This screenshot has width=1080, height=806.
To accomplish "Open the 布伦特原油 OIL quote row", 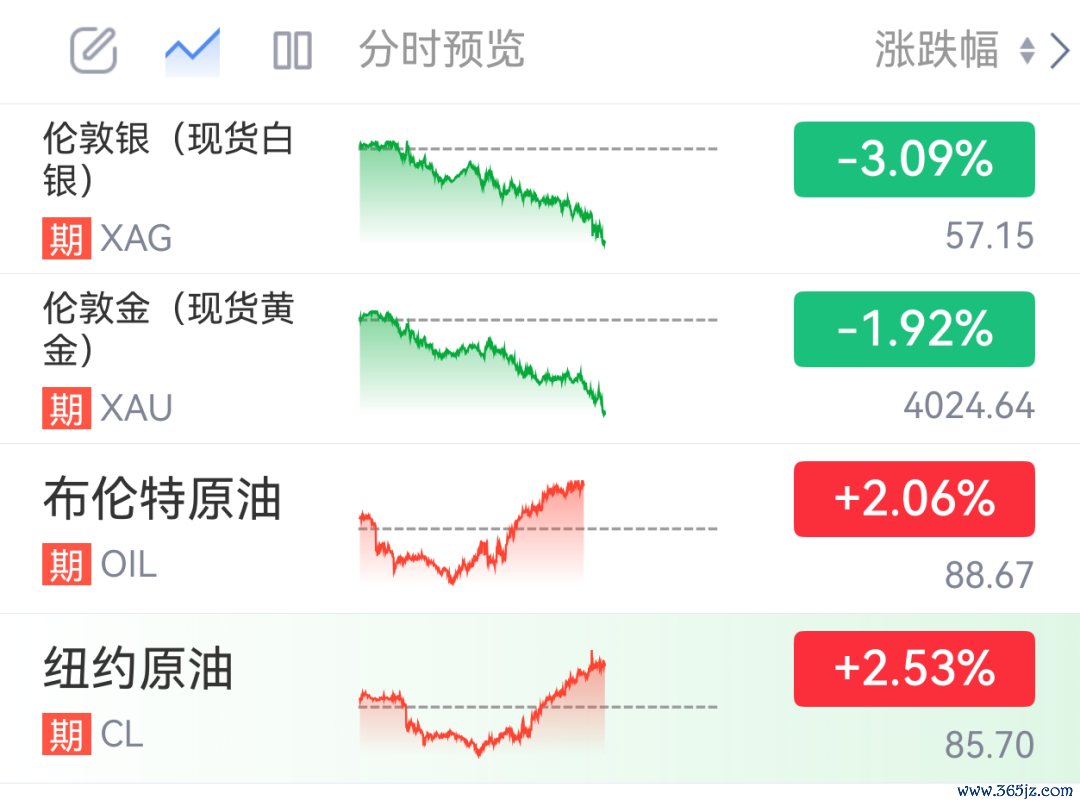I will tap(540, 528).
